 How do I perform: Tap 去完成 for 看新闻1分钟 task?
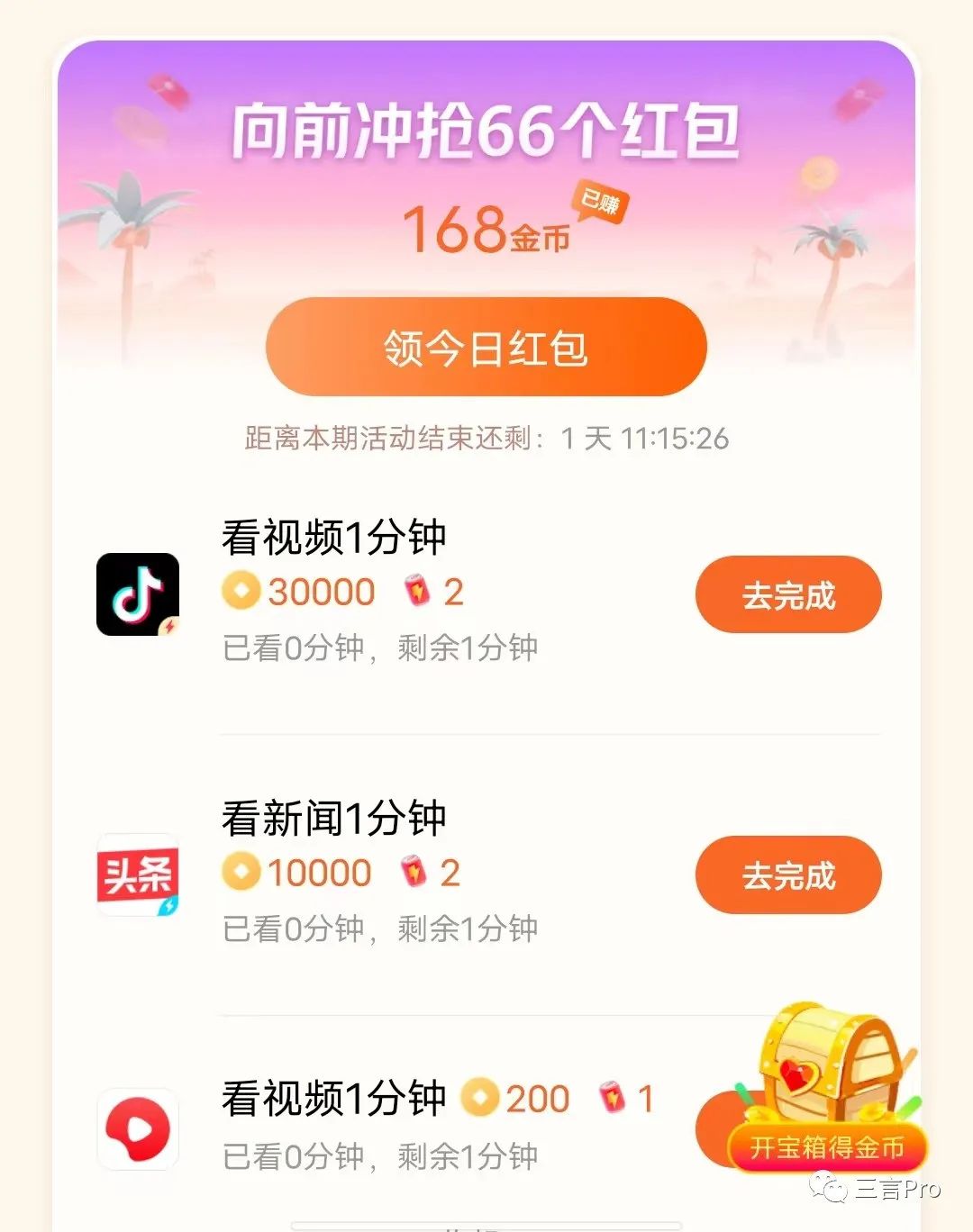(x=787, y=875)
